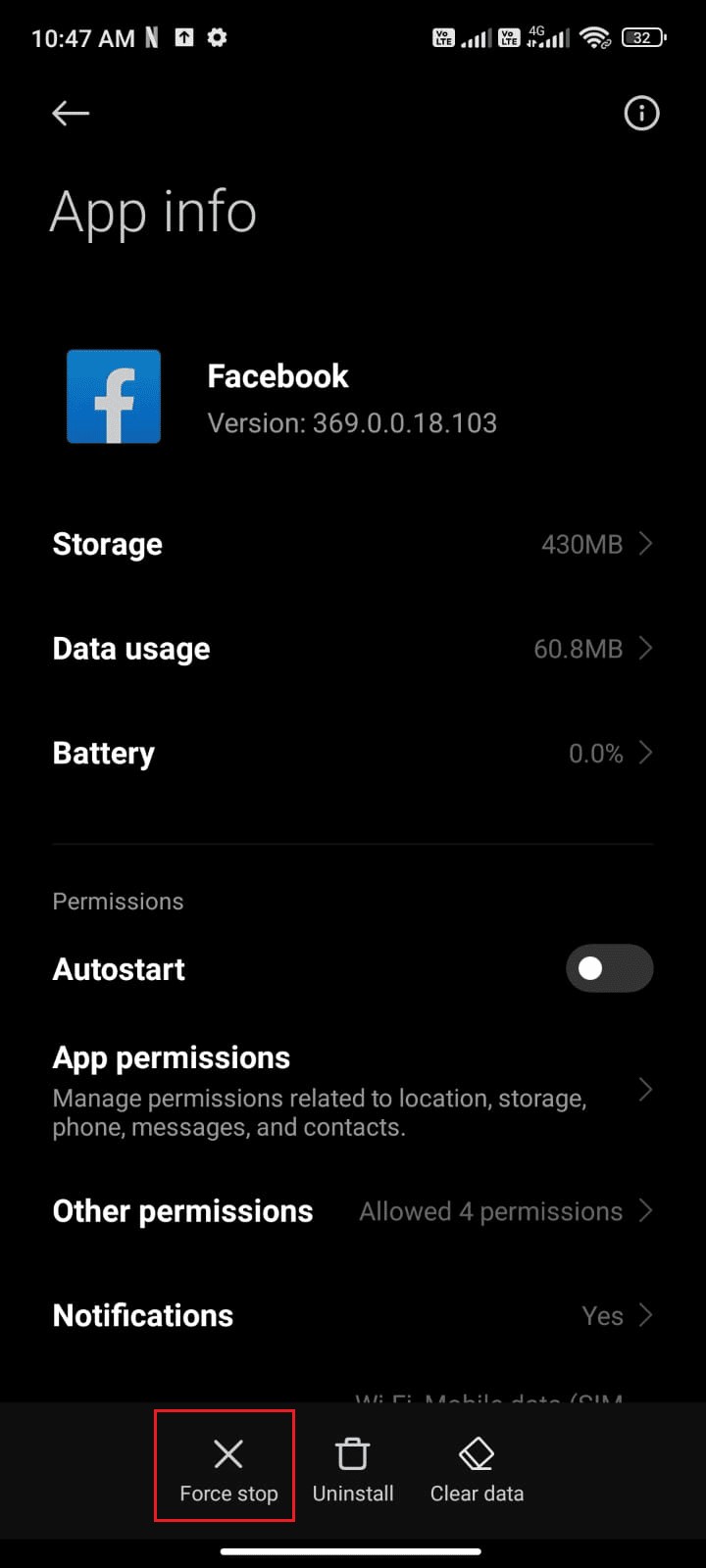Open Other permissions showing Allowed 4 permissions
This screenshot has width=706, height=1568.
353,1211
